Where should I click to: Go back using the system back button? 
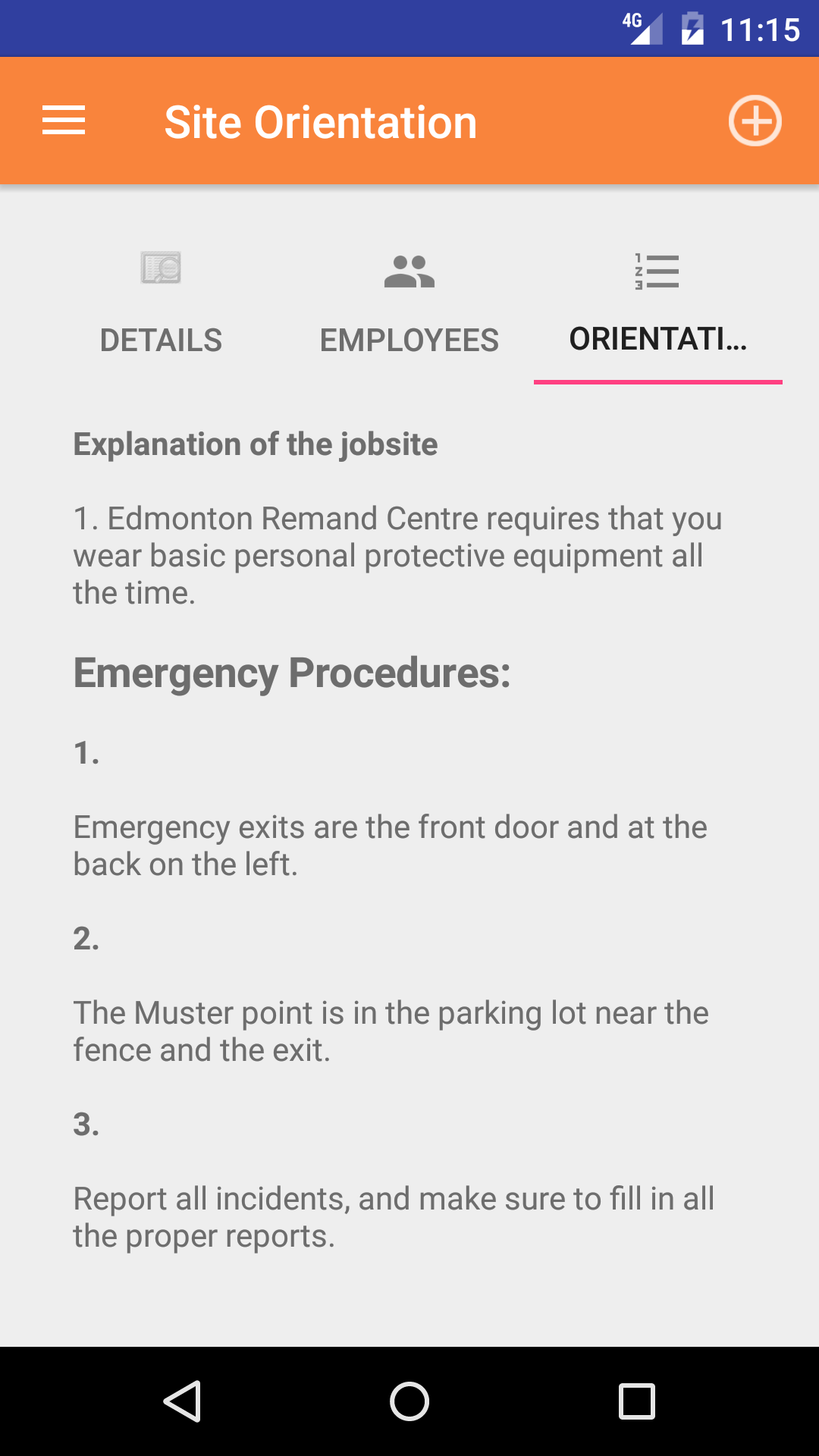[182, 1401]
